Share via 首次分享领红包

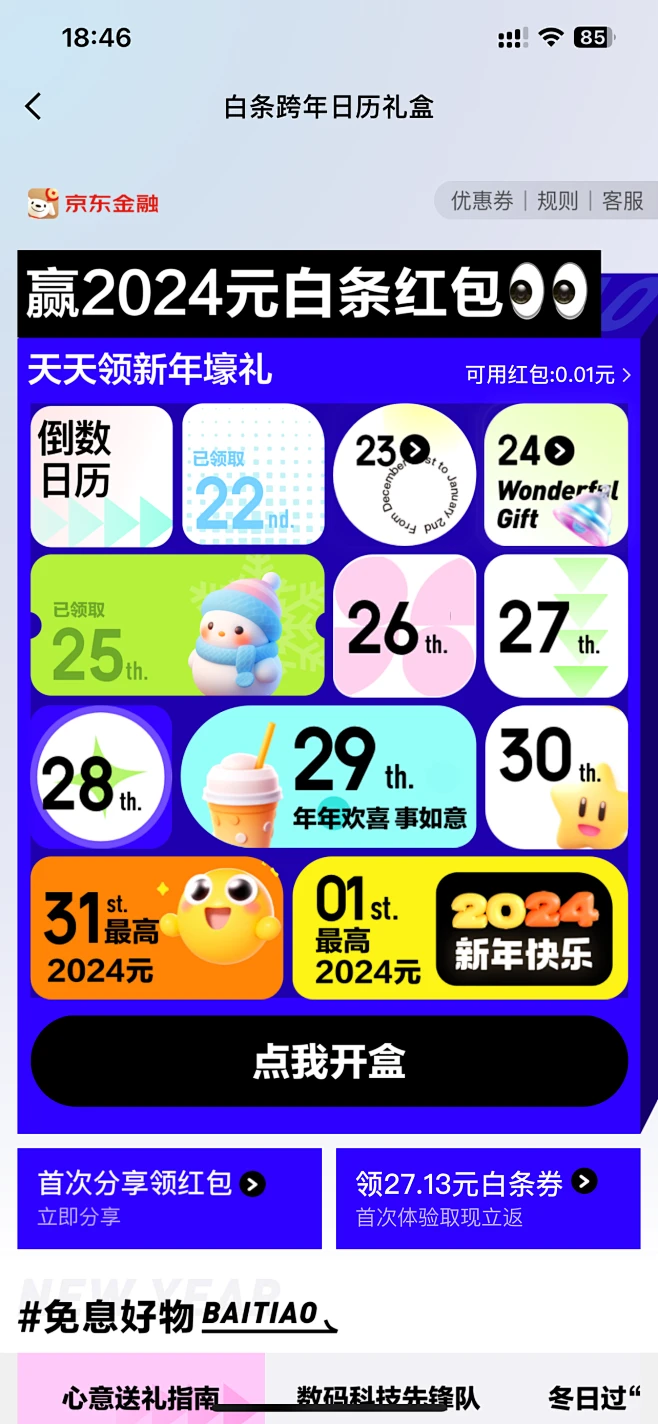pyautogui.click(x=169, y=1198)
